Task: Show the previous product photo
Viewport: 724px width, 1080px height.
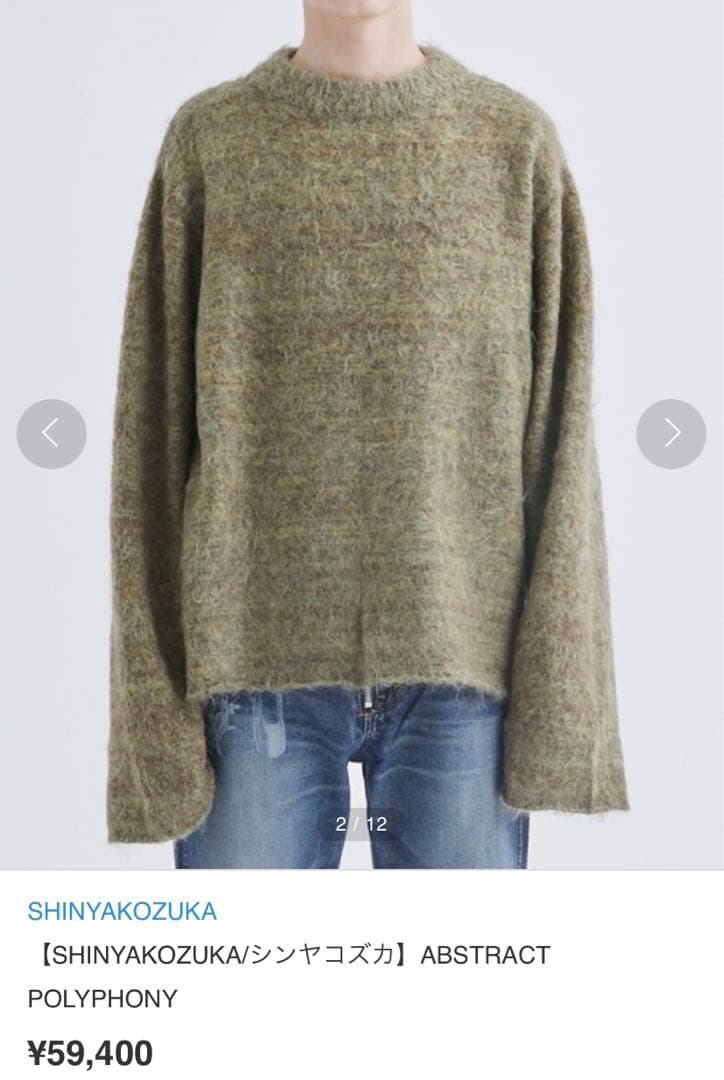Action: click(51, 433)
